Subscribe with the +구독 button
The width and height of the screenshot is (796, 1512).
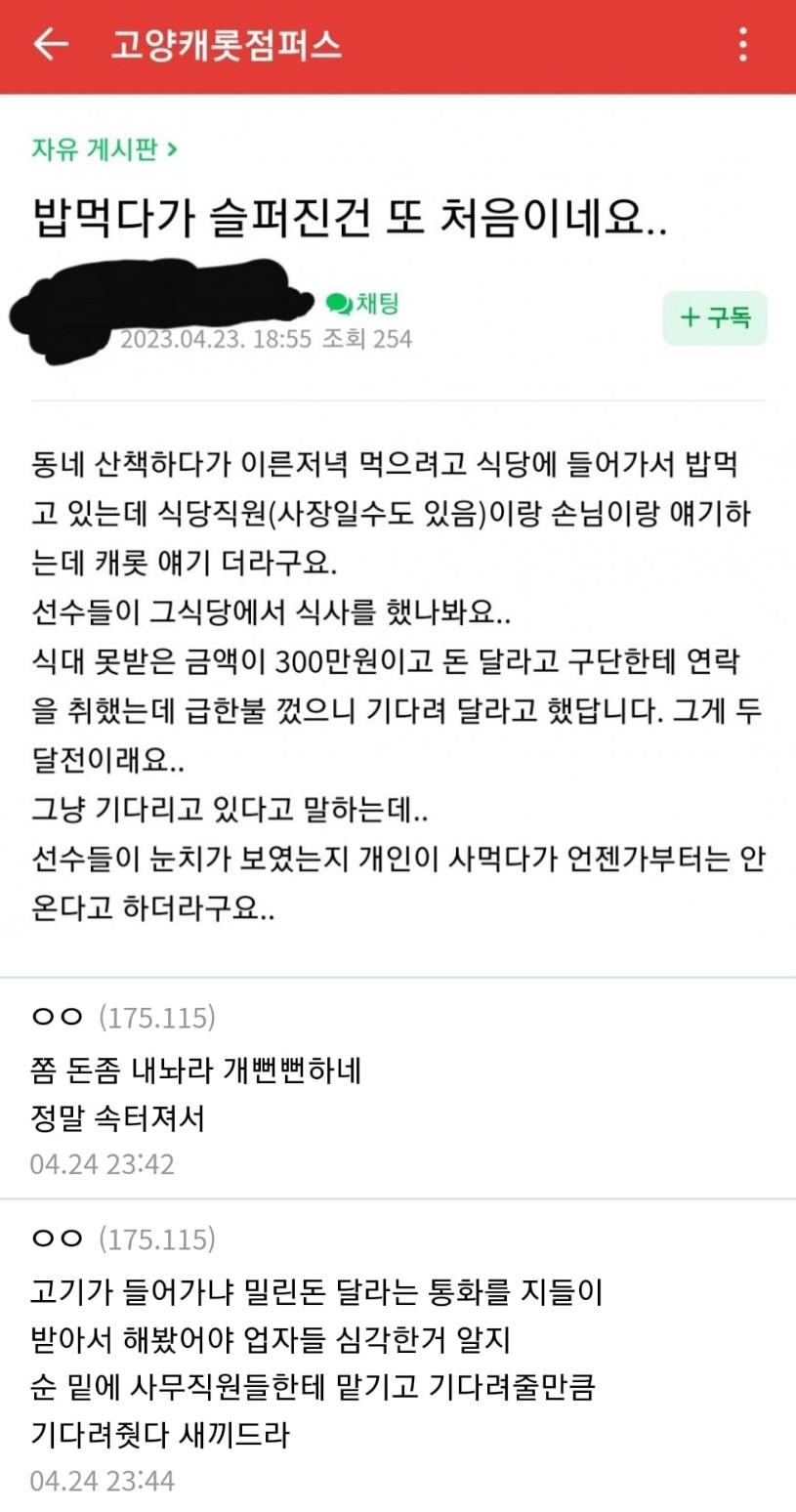tap(715, 317)
